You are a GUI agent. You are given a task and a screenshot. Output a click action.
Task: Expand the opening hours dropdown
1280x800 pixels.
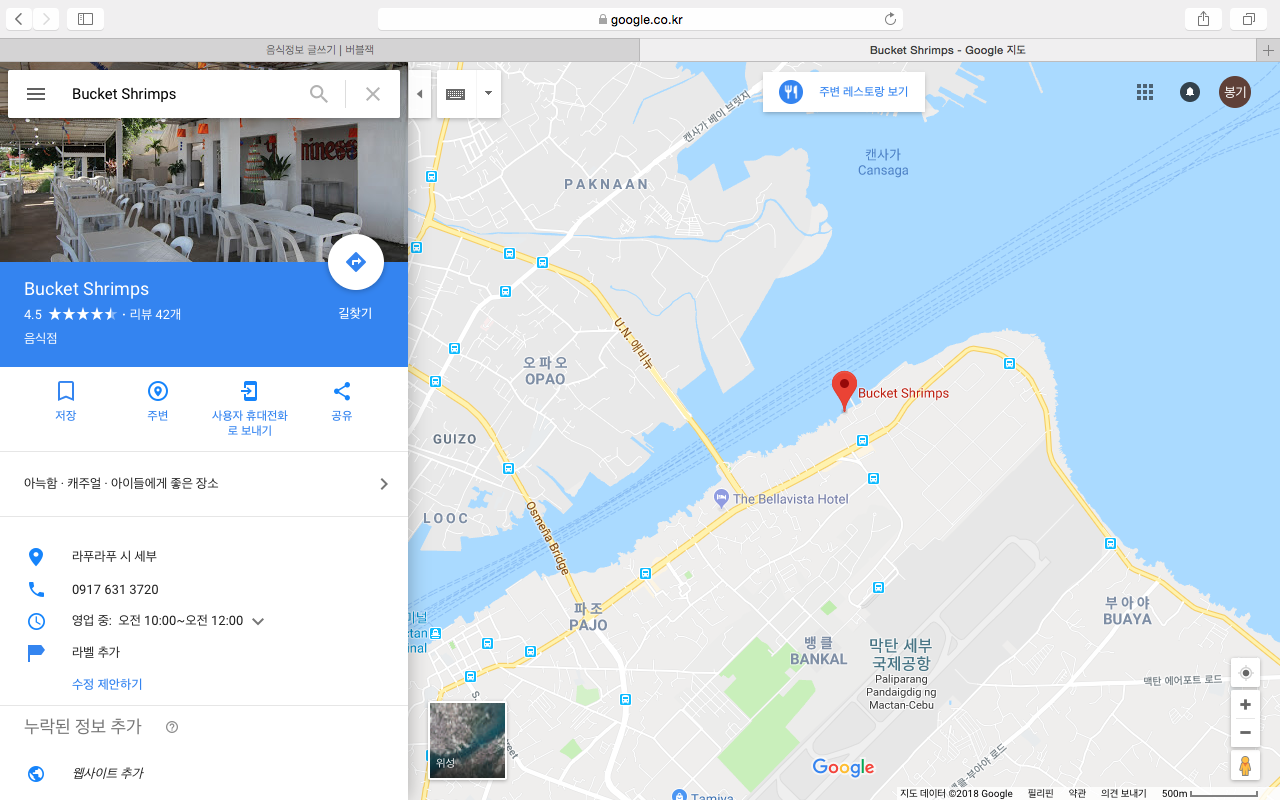258,621
